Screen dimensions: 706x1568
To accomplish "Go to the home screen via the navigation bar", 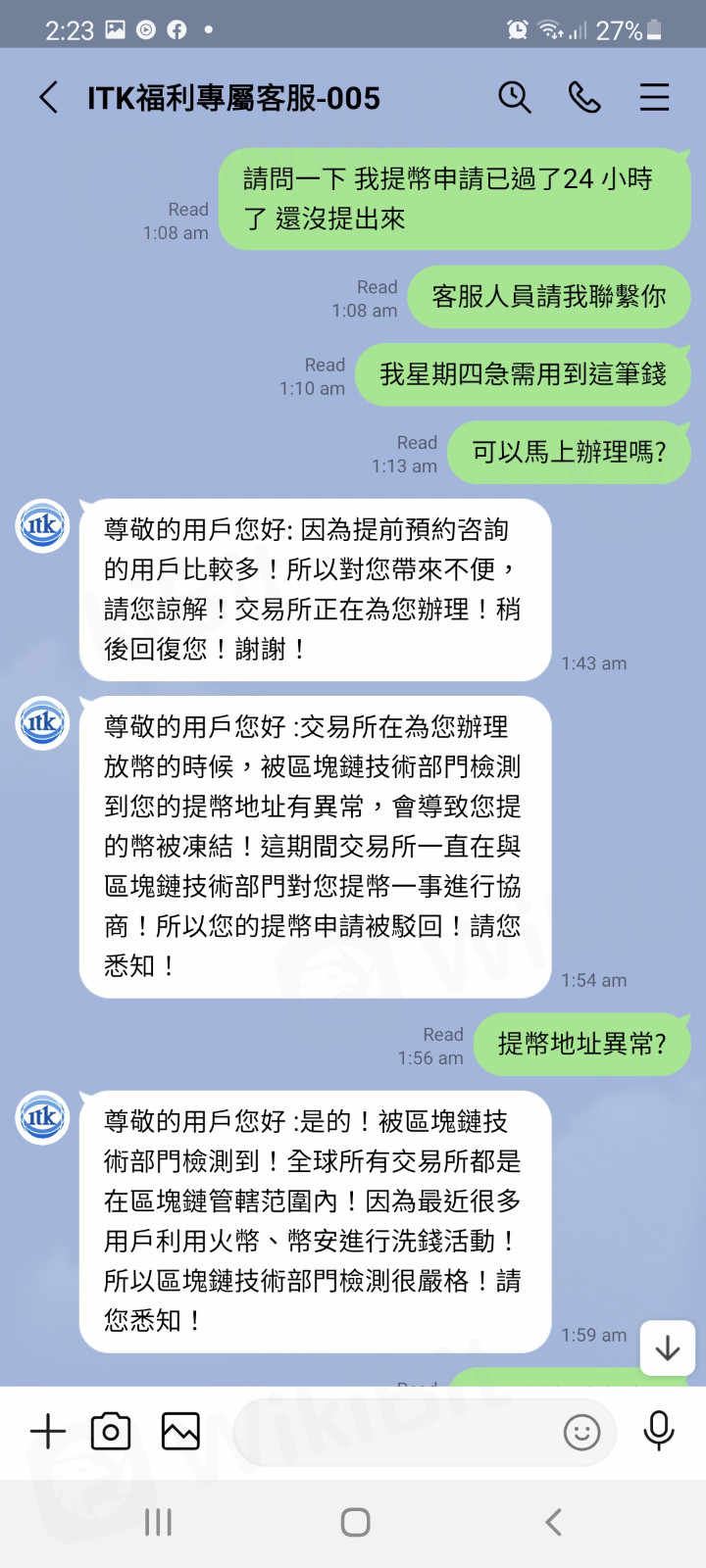I will pos(355,1522).
